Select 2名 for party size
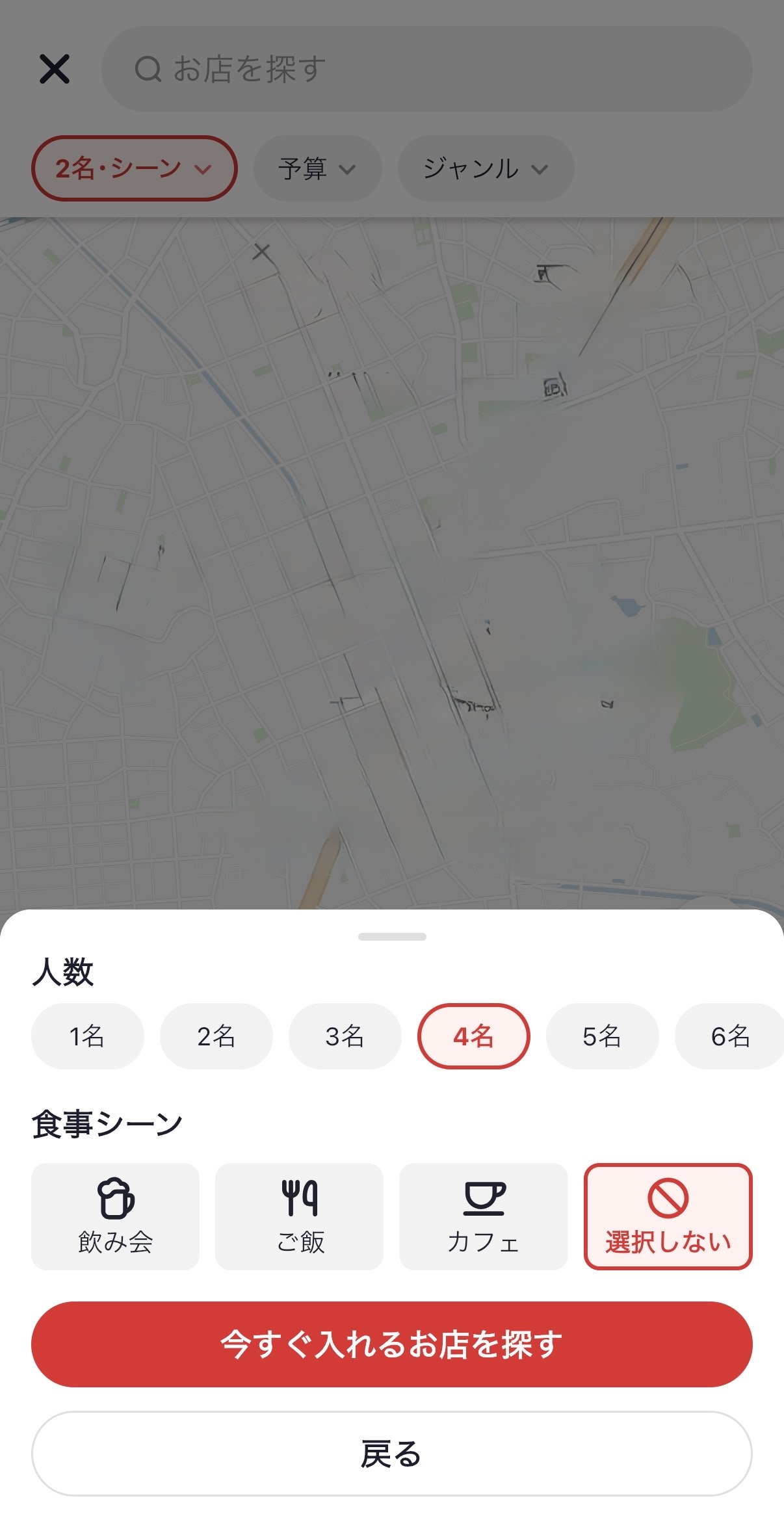 click(216, 1036)
